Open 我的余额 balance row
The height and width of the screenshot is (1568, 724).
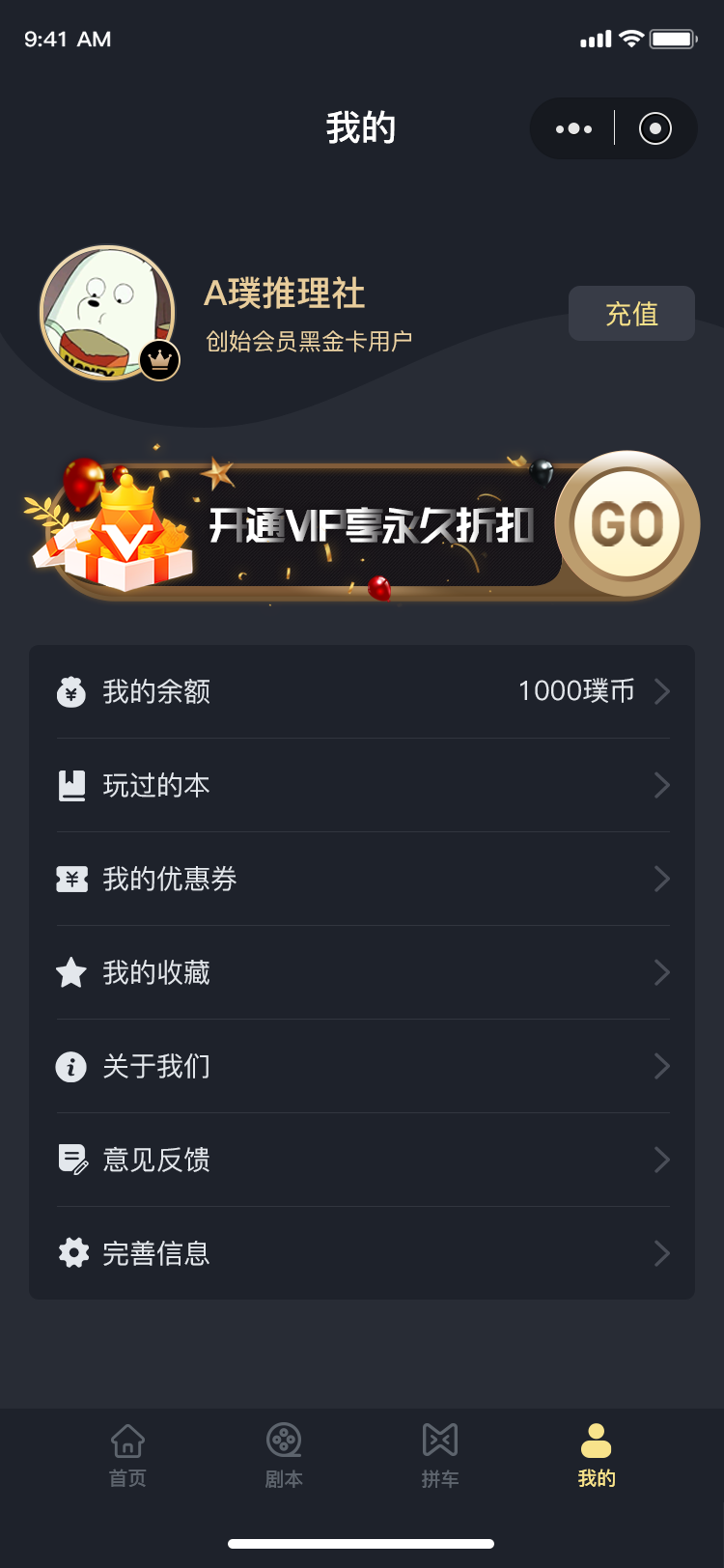point(362,691)
